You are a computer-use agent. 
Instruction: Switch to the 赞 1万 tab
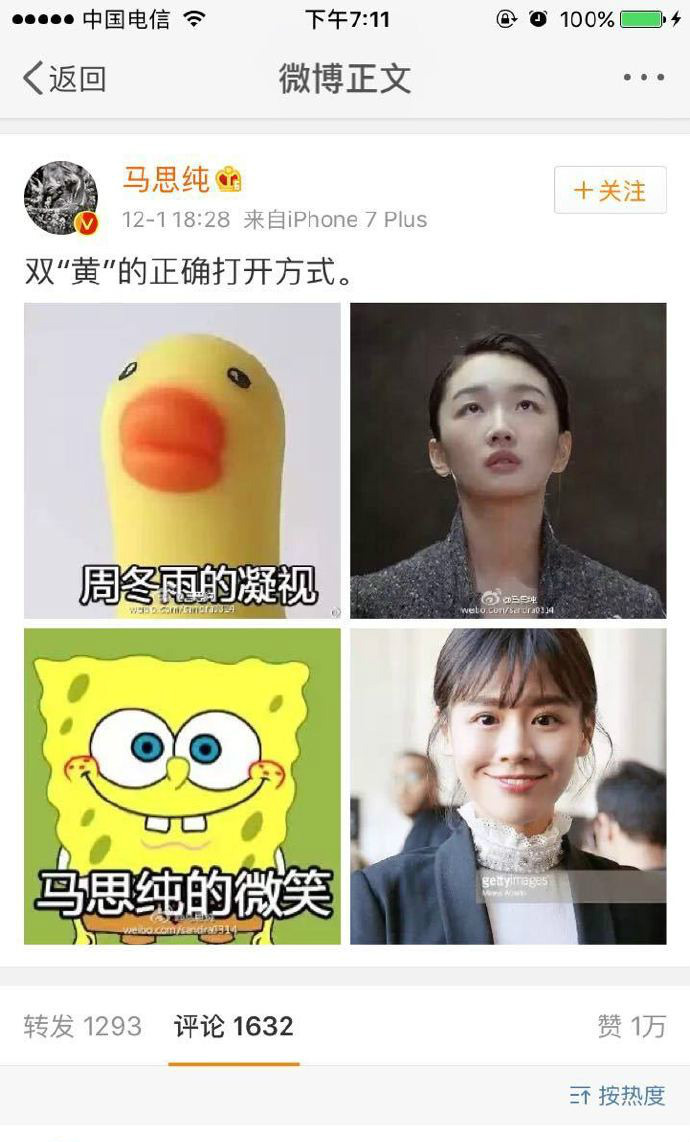[631, 1026]
